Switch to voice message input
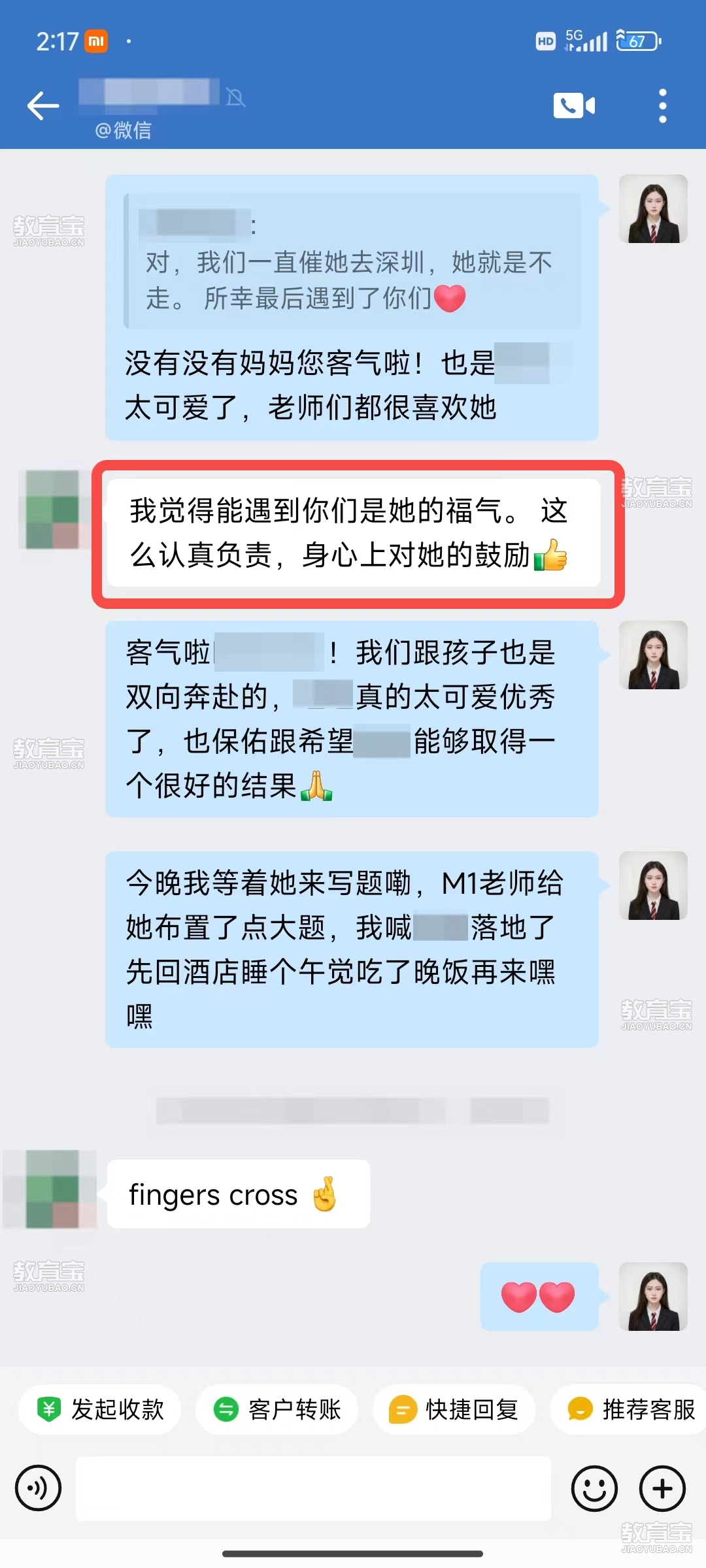The height and width of the screenshot is (1568, 706). (x=39, y=1488)
